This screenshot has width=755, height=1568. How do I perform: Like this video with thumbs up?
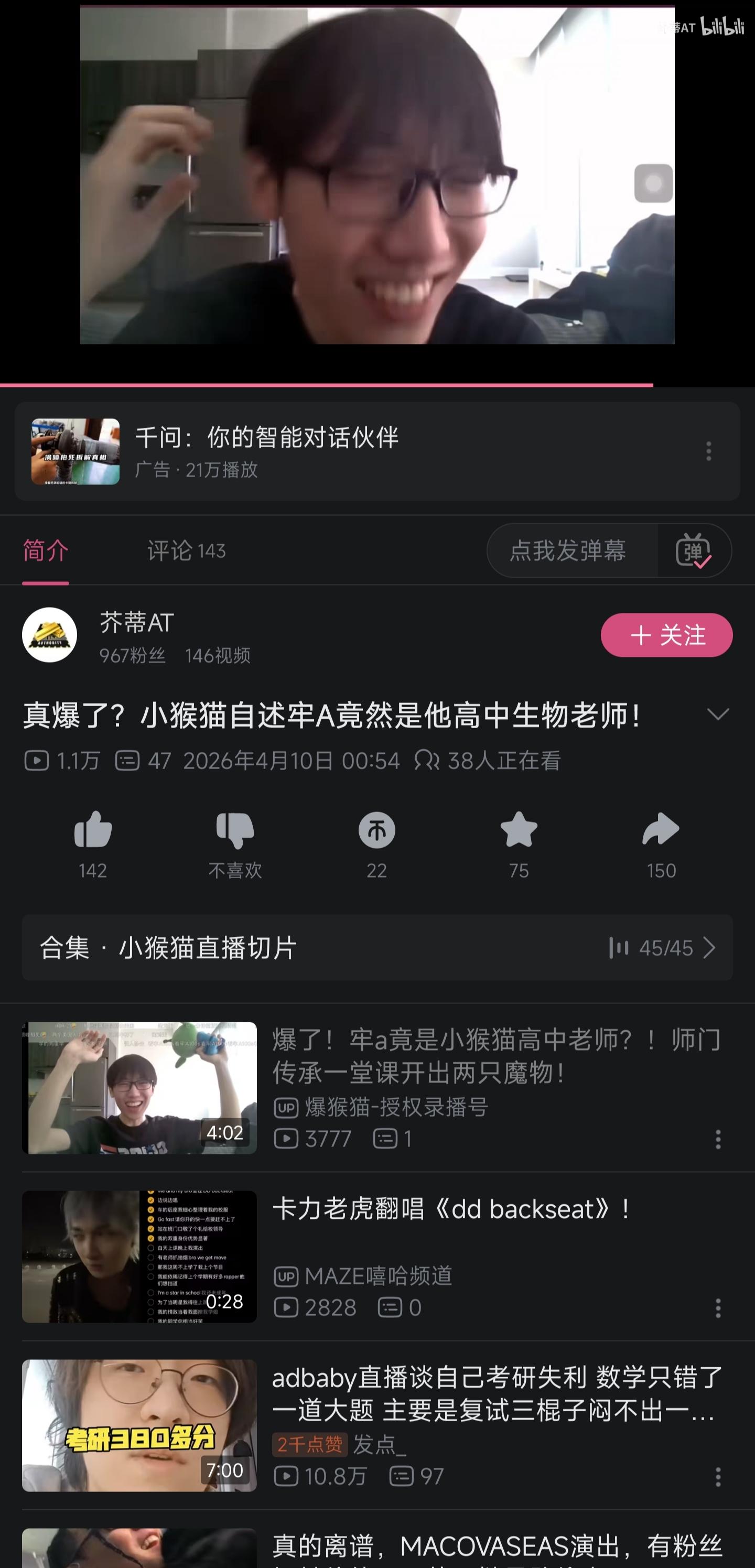point(93,830)
